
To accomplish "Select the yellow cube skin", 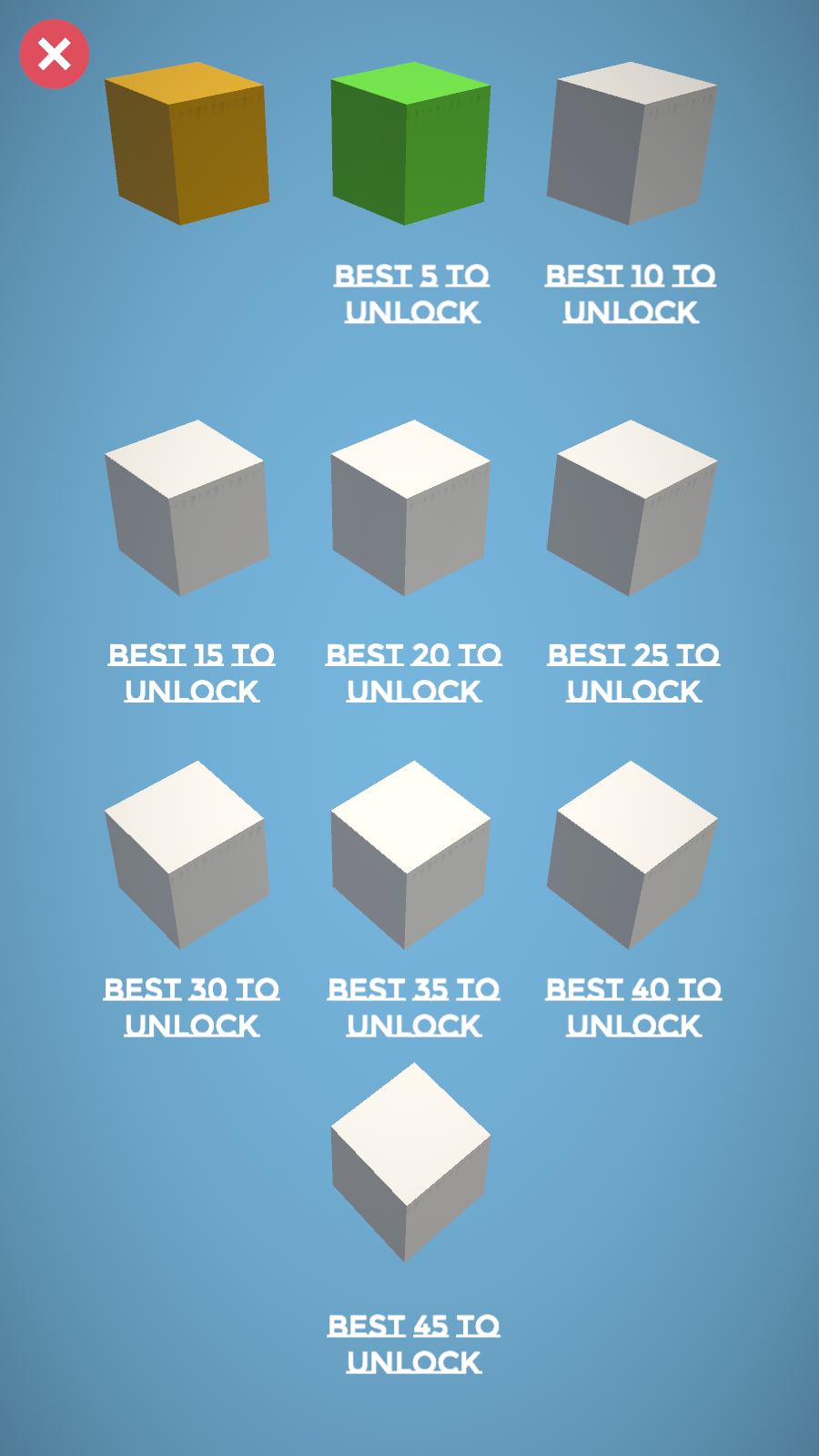I will click(187, 143).
